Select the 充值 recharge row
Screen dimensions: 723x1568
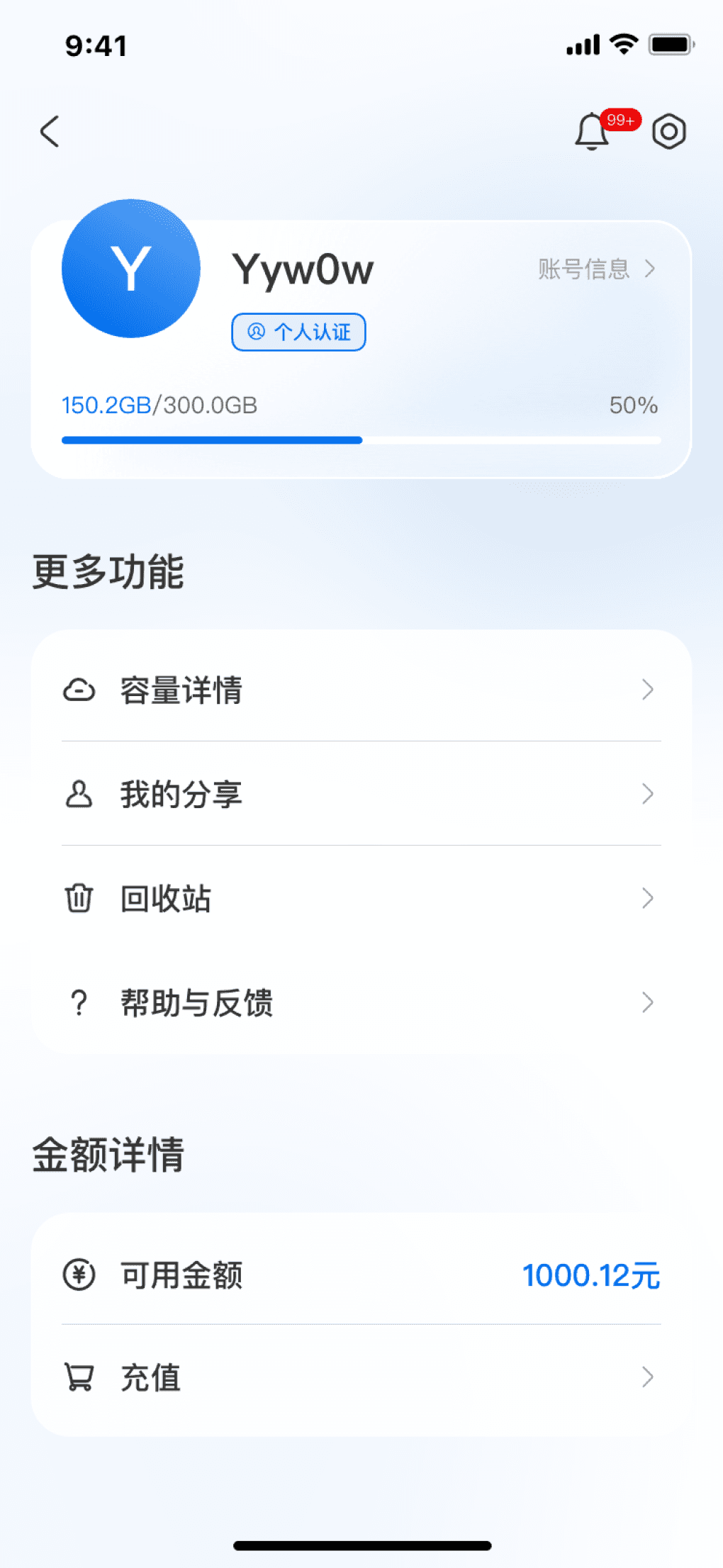[x=361, y=1377]
